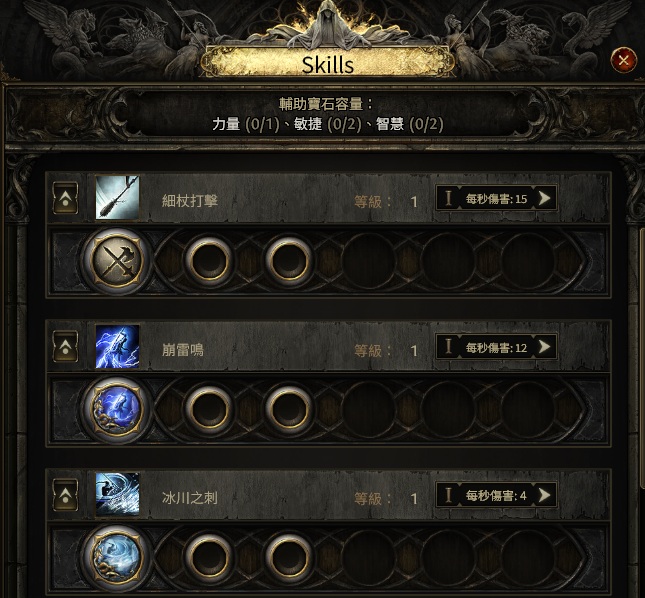The image size is (645, 598).
Task: Select the 崩雷鳴 main gem socket
Action: pyautogui.click(x=118, y=408)
